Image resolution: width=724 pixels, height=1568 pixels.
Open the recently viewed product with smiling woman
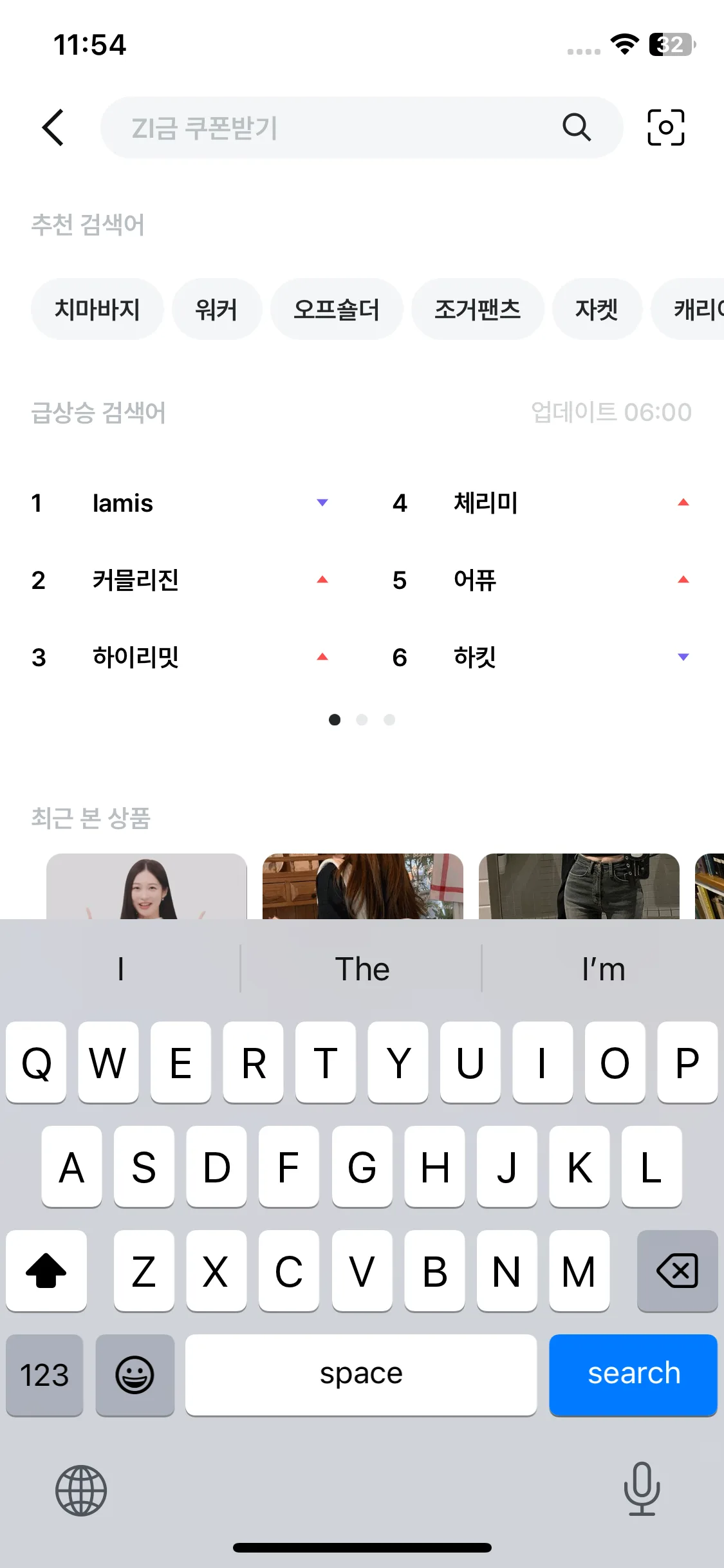click(147, 886)
